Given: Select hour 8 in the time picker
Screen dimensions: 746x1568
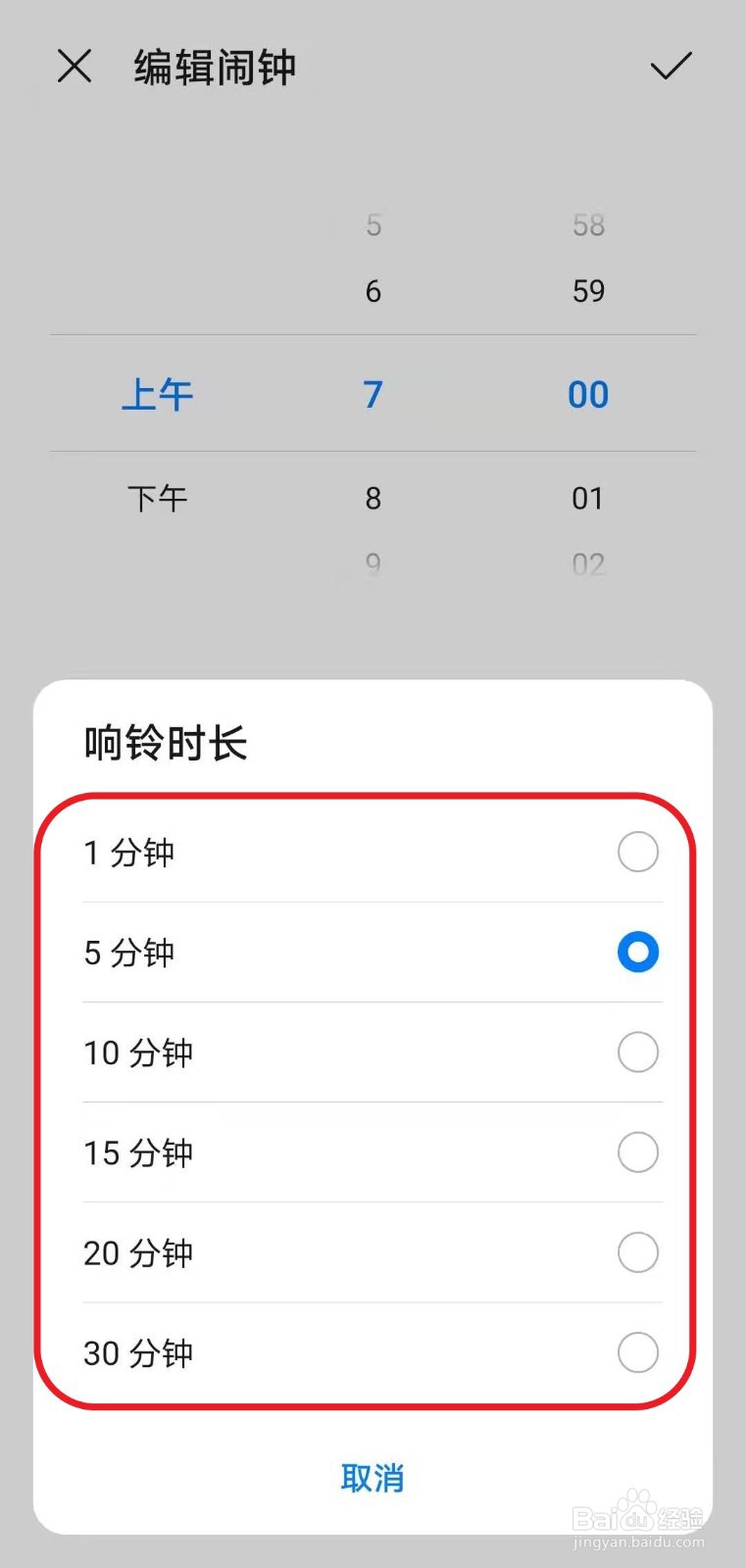Looking at the screenshot, I should (x=373, y=498).
